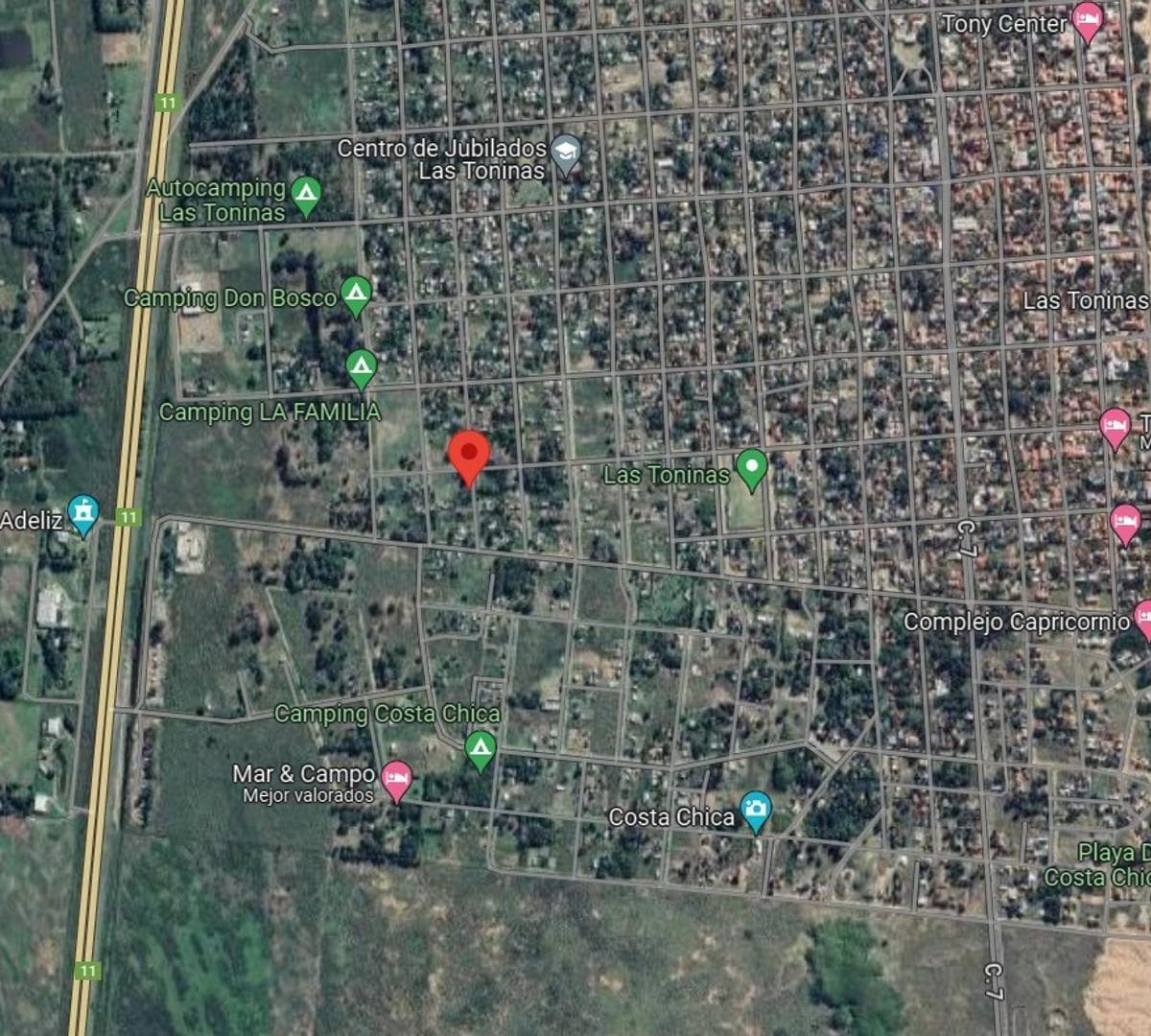Tap the red dropped pin marker

[x=469, y=455]
